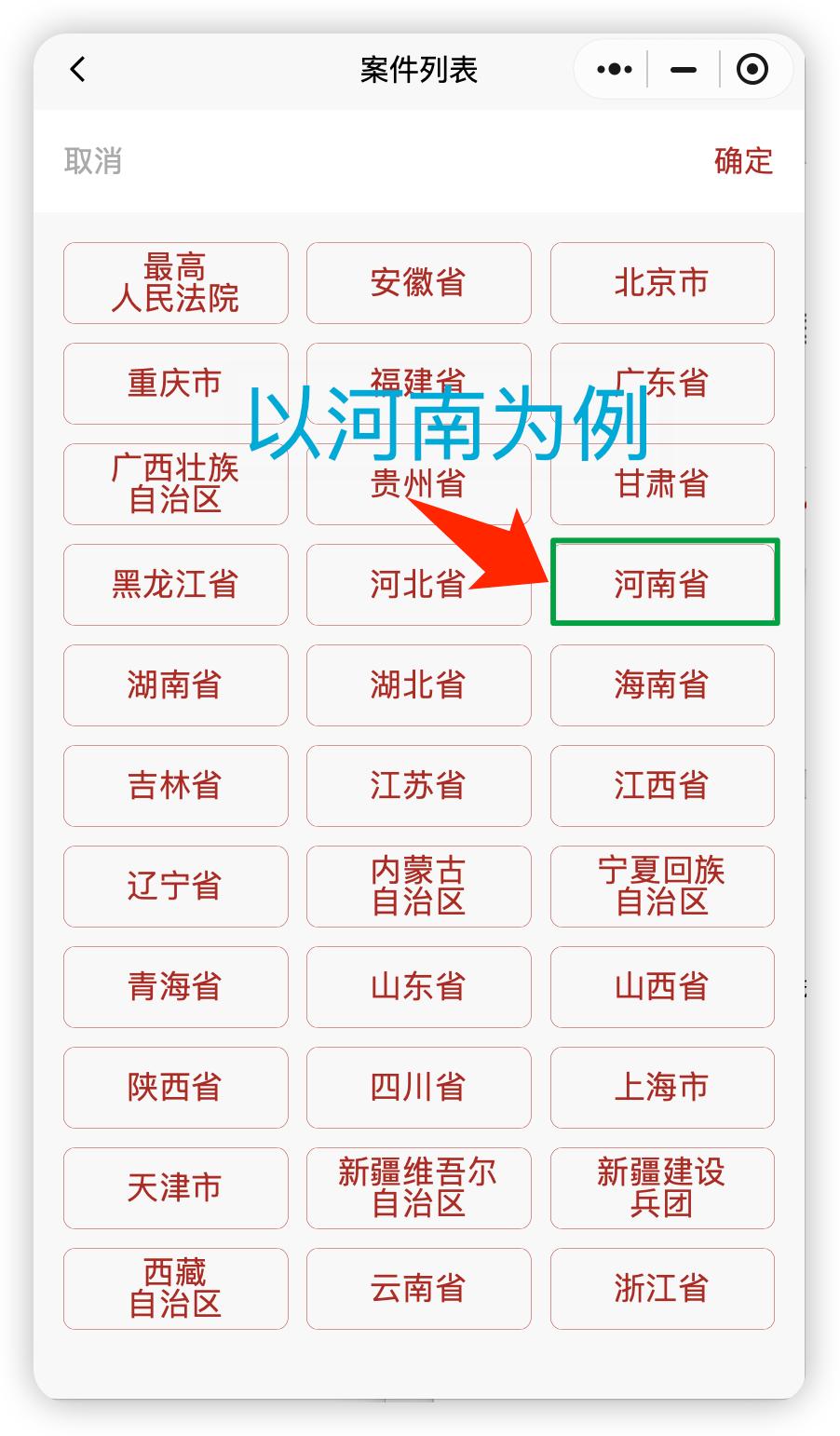Choose 新疆维吾尔自治区
Screen dimensions: 840x1436
418,1188
